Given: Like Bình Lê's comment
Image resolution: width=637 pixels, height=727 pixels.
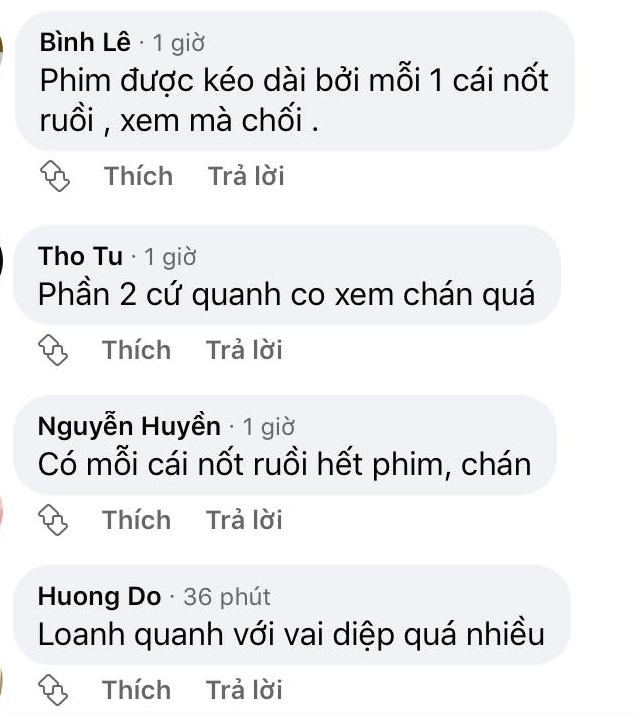Looking at the screenshot, I should pyautogui.click(x=138, y=177).
